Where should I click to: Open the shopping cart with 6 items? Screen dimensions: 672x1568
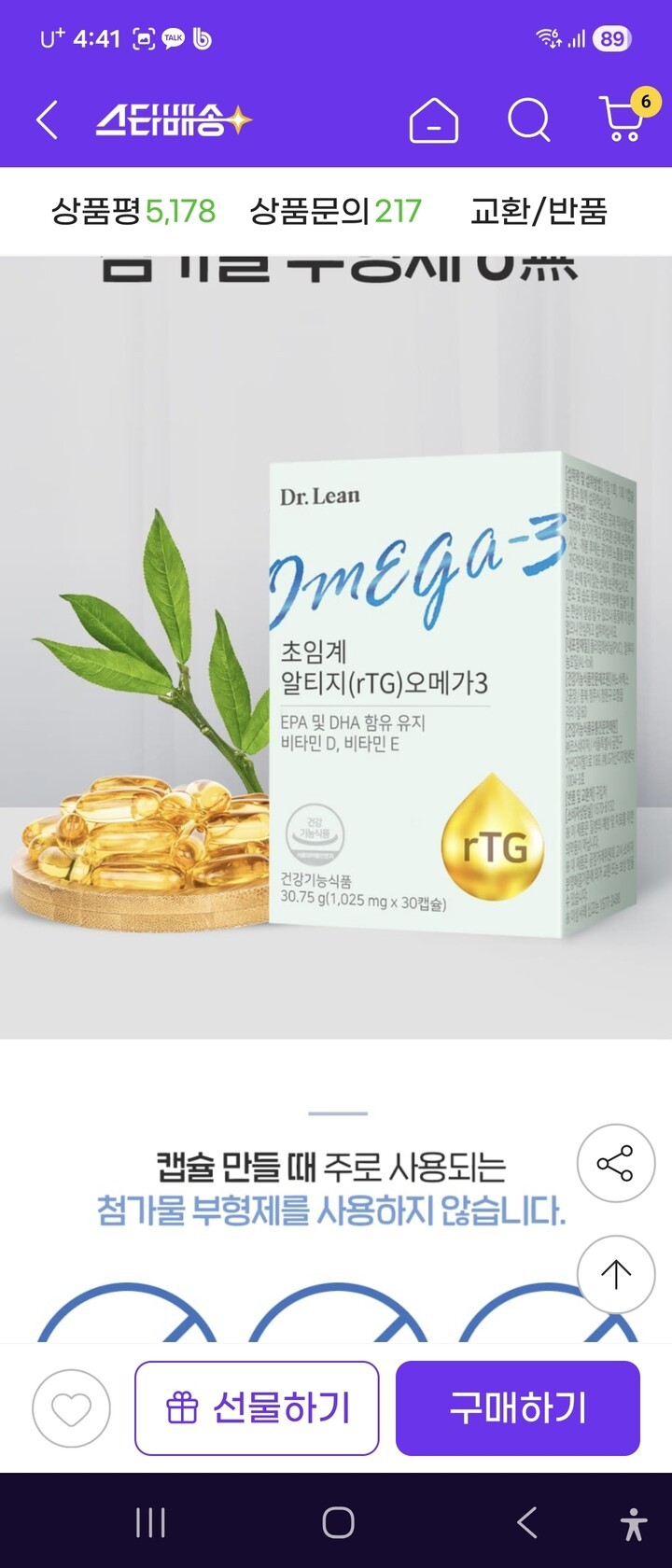(x=623, y=119)
